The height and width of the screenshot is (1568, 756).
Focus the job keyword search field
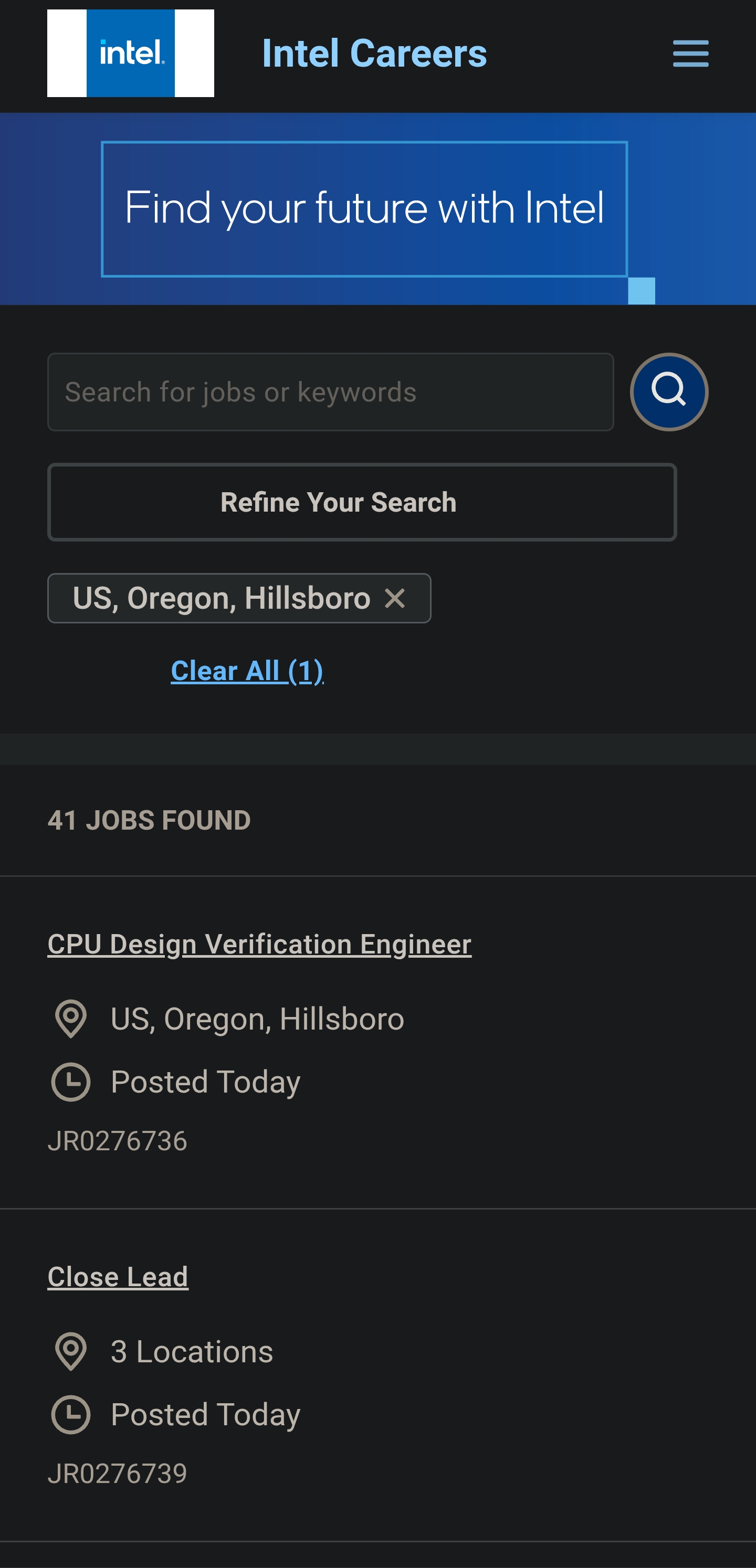330,392
